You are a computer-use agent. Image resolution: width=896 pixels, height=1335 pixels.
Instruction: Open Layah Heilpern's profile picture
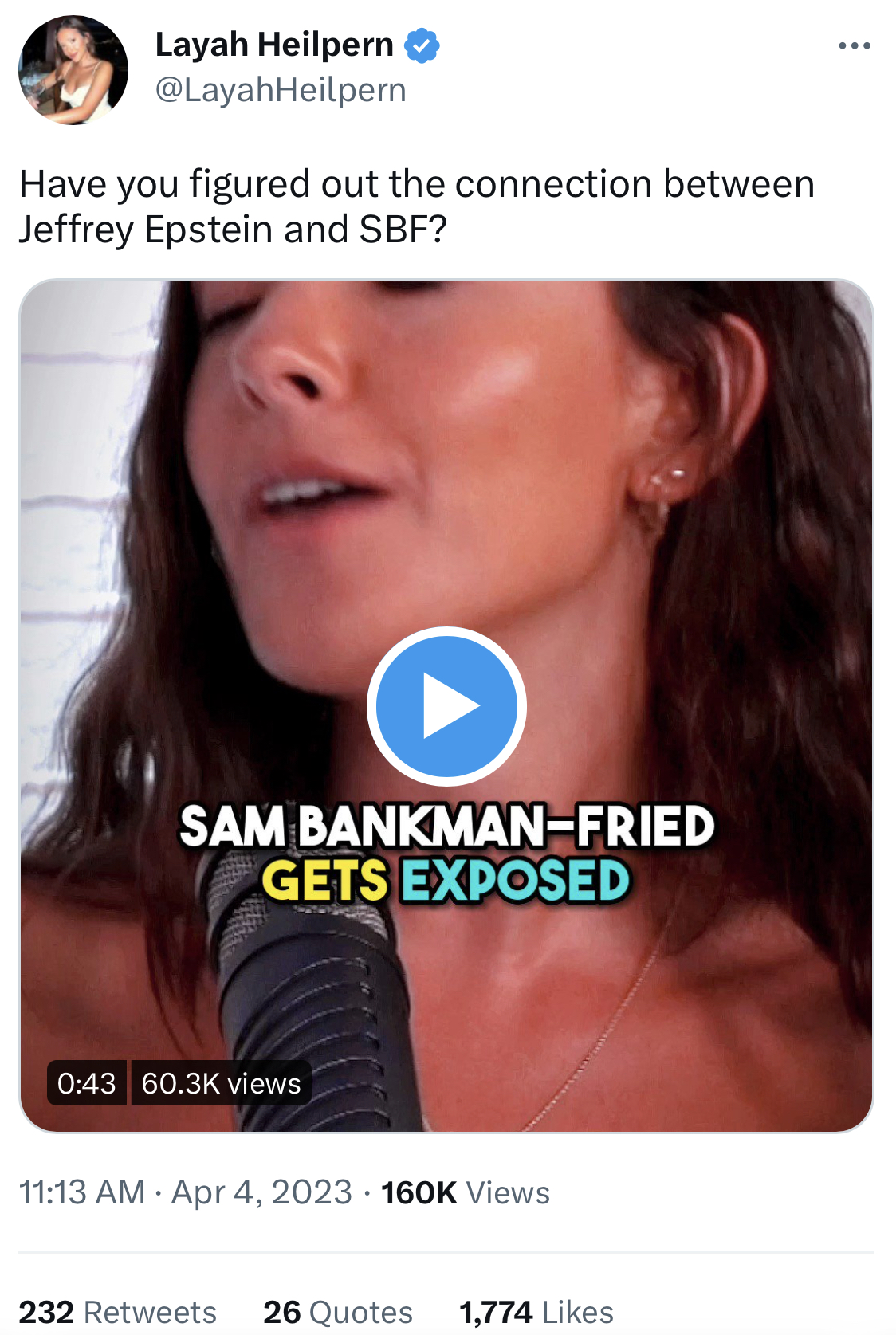pos(73,70)
